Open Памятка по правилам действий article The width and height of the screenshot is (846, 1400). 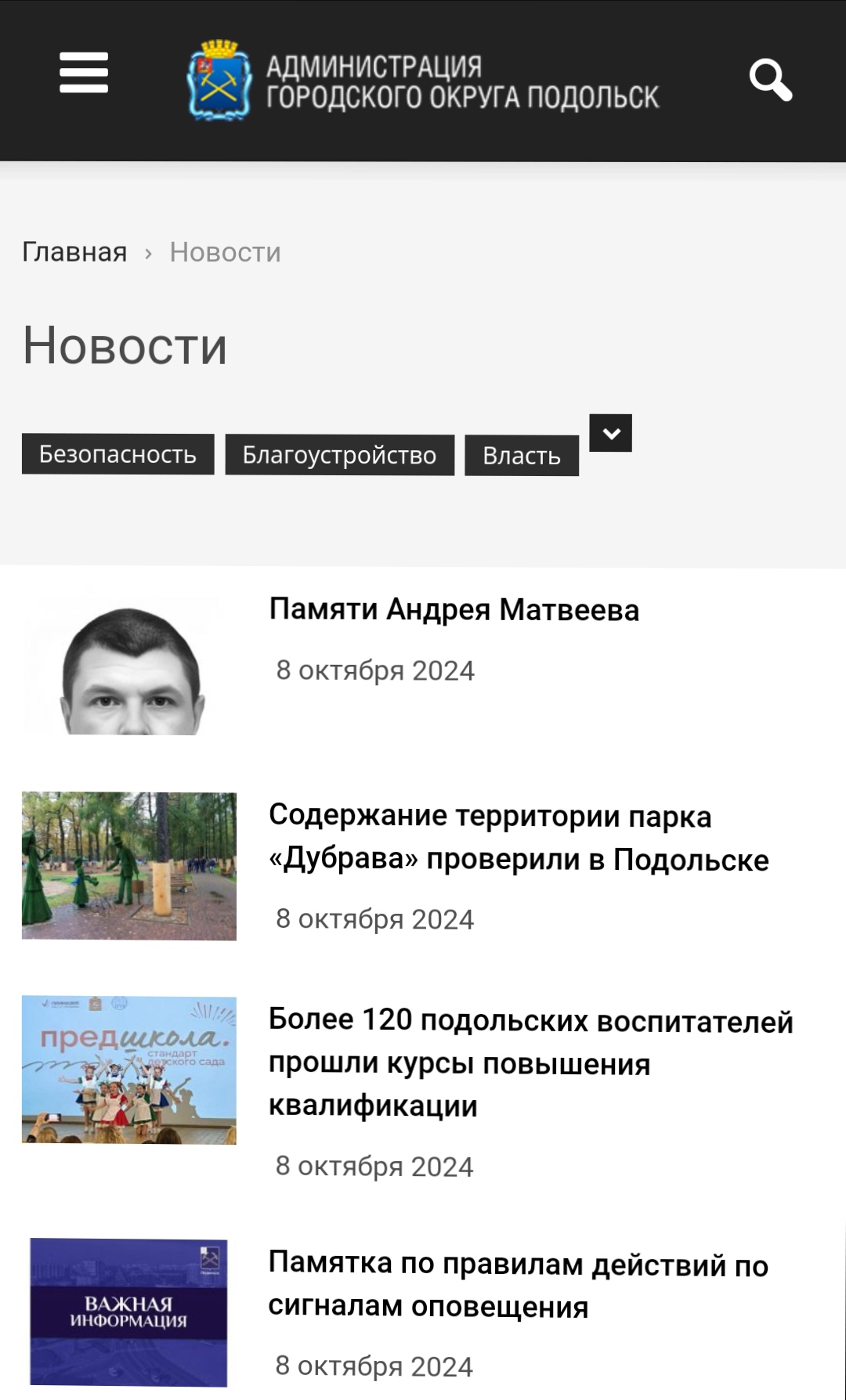[x=517, y=1285]
